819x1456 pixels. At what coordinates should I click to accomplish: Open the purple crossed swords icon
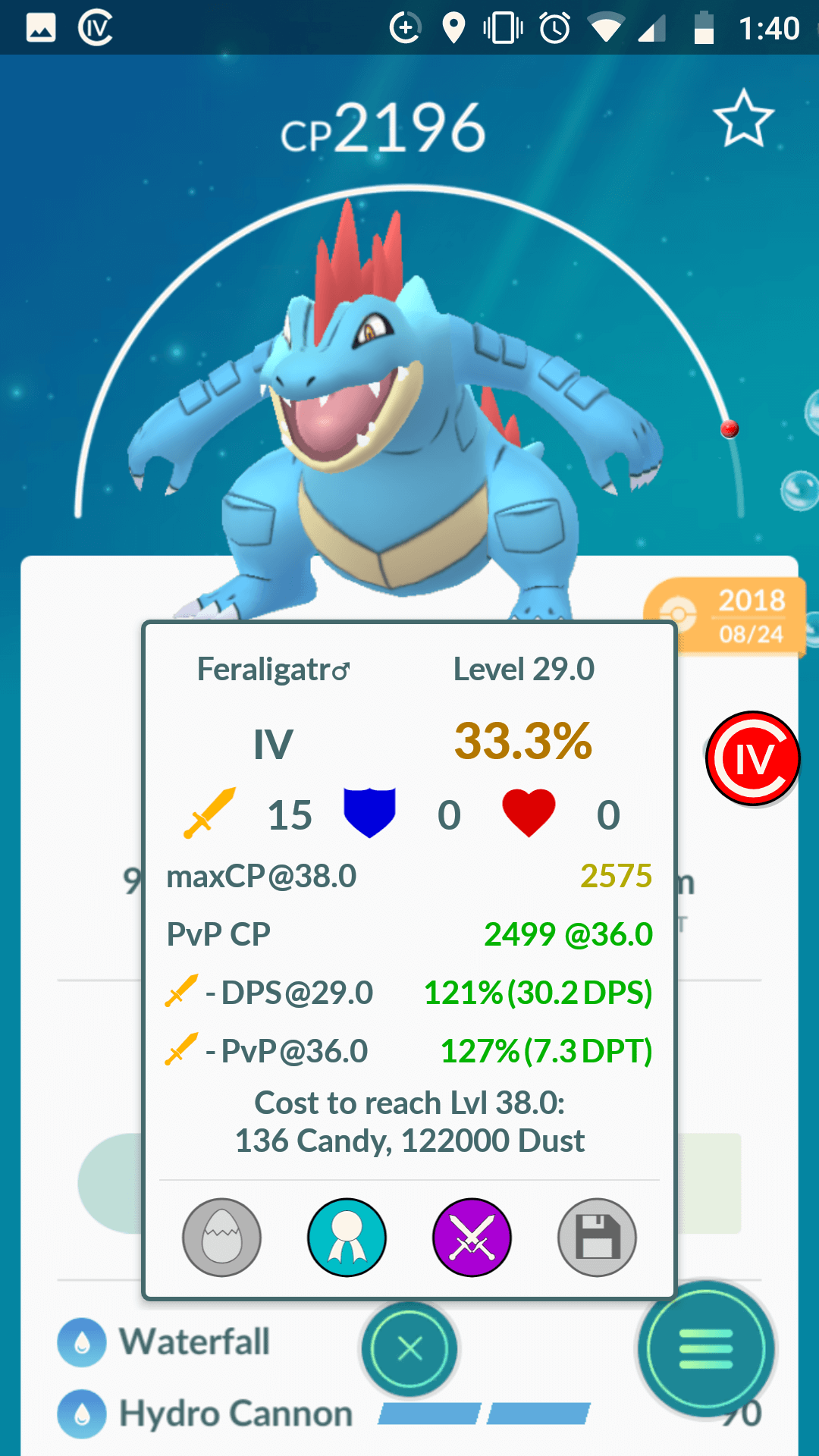pos(472,1238)
